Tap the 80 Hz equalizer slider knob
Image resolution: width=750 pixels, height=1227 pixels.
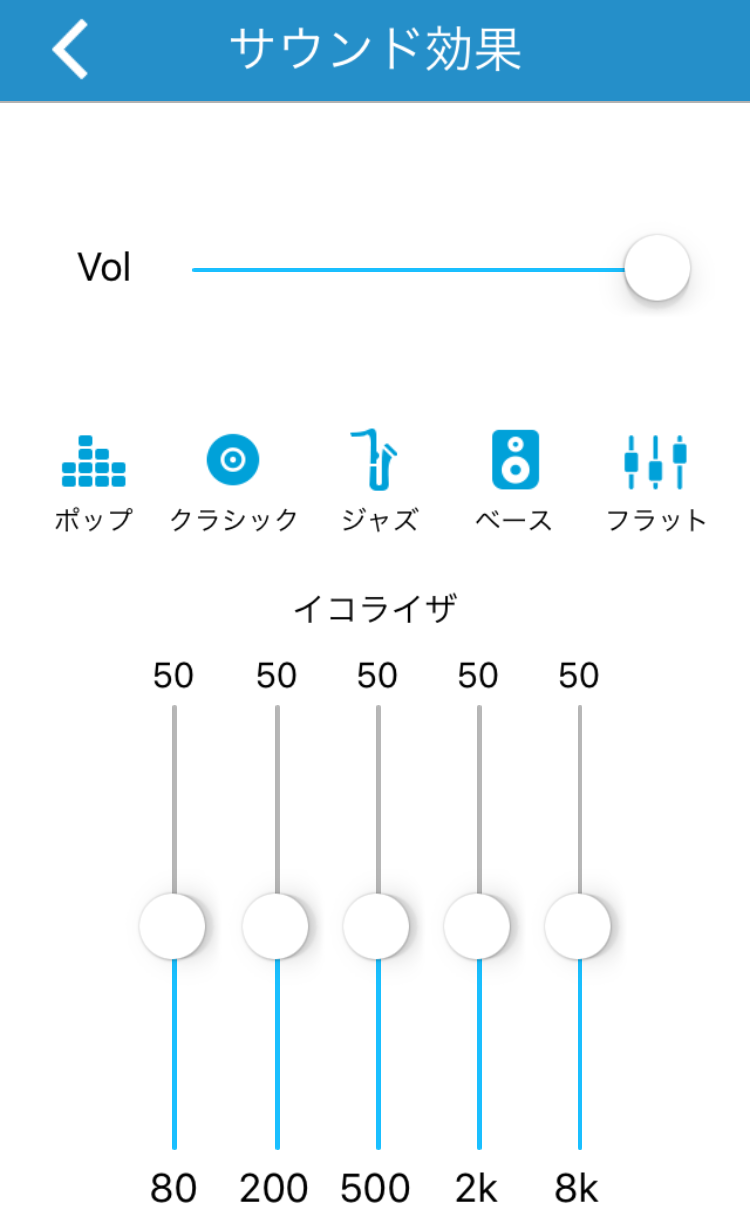(x=172, y=926)
